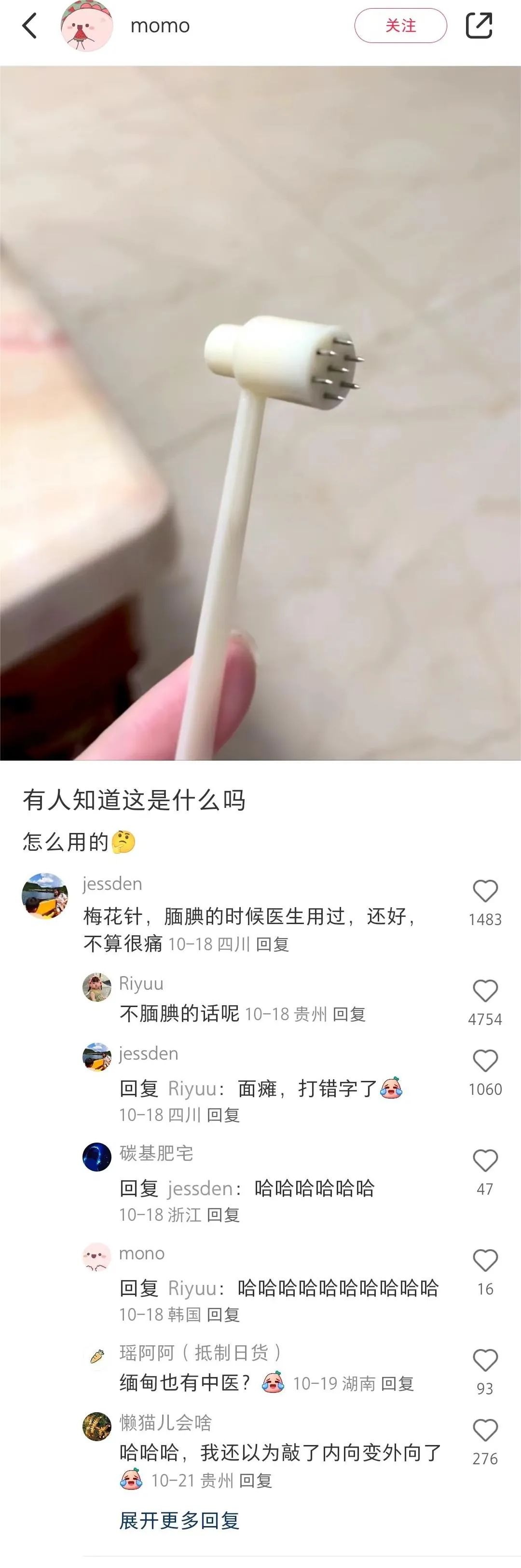Image resolution: width=521 pixels, height=1568 pixels.
Task: Like 碳基肥宅's reply
Action: click(485, 1161)
